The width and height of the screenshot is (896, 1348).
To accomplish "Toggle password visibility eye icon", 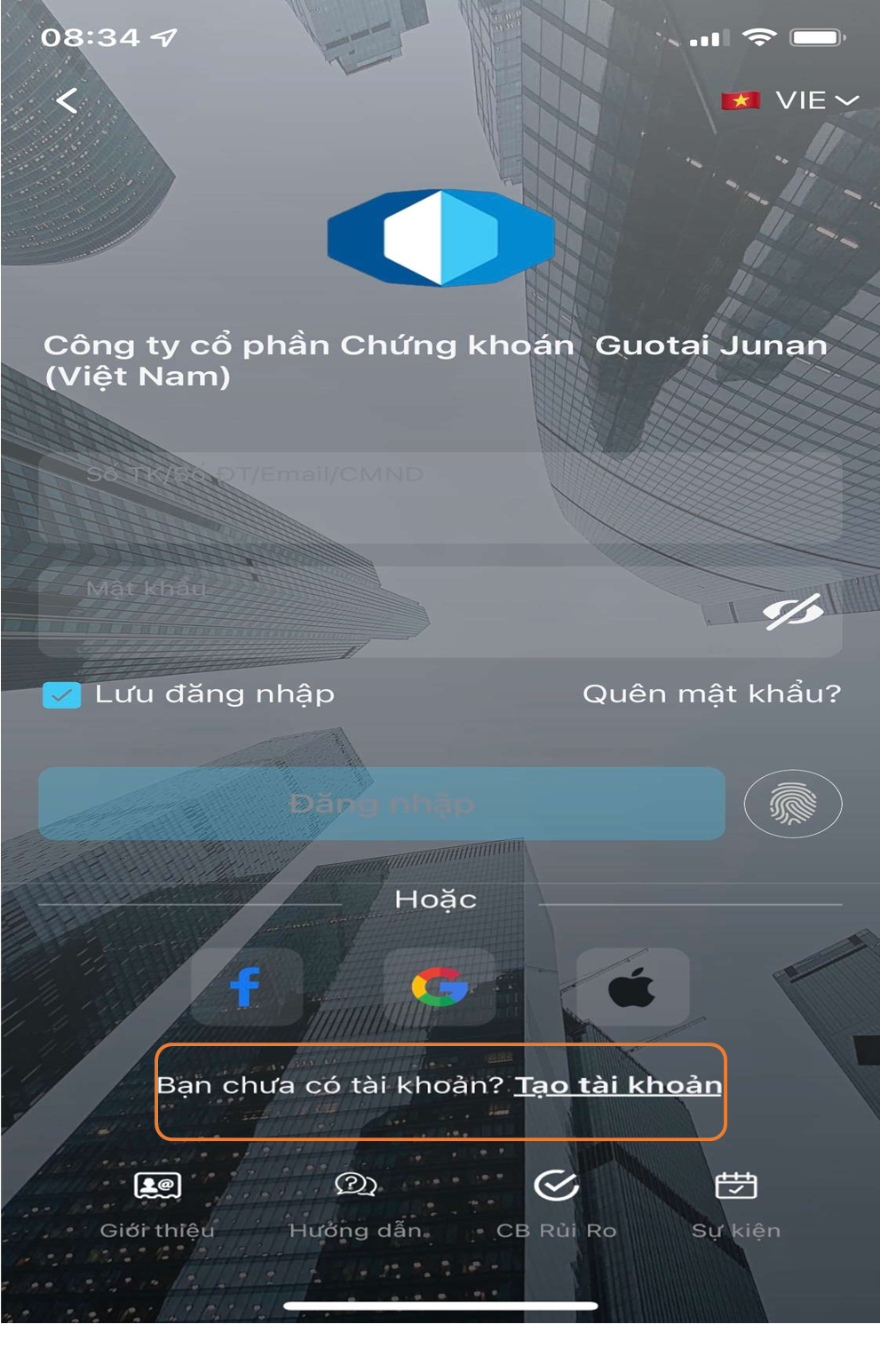I will [x=792, y=613].
